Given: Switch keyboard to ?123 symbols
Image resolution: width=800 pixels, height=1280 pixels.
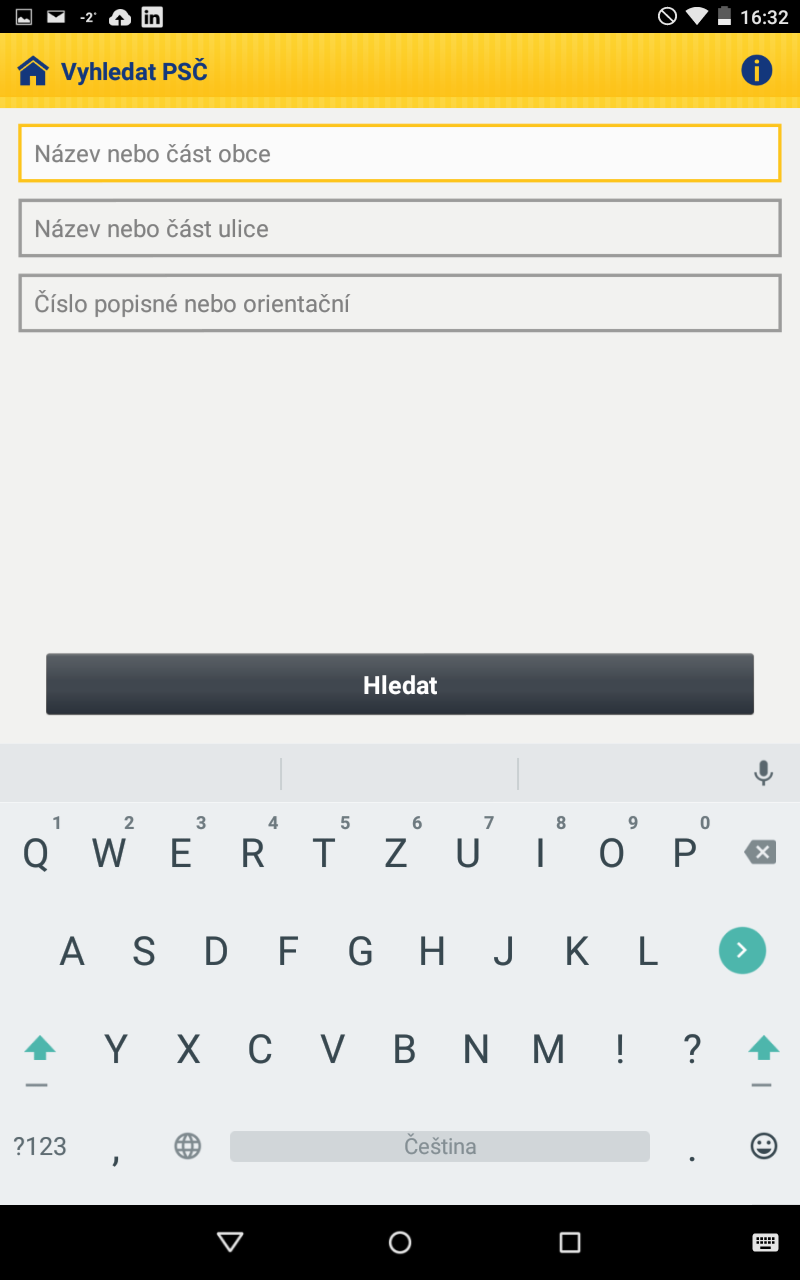Looking at the screenshot, I should pos(40,1146).
